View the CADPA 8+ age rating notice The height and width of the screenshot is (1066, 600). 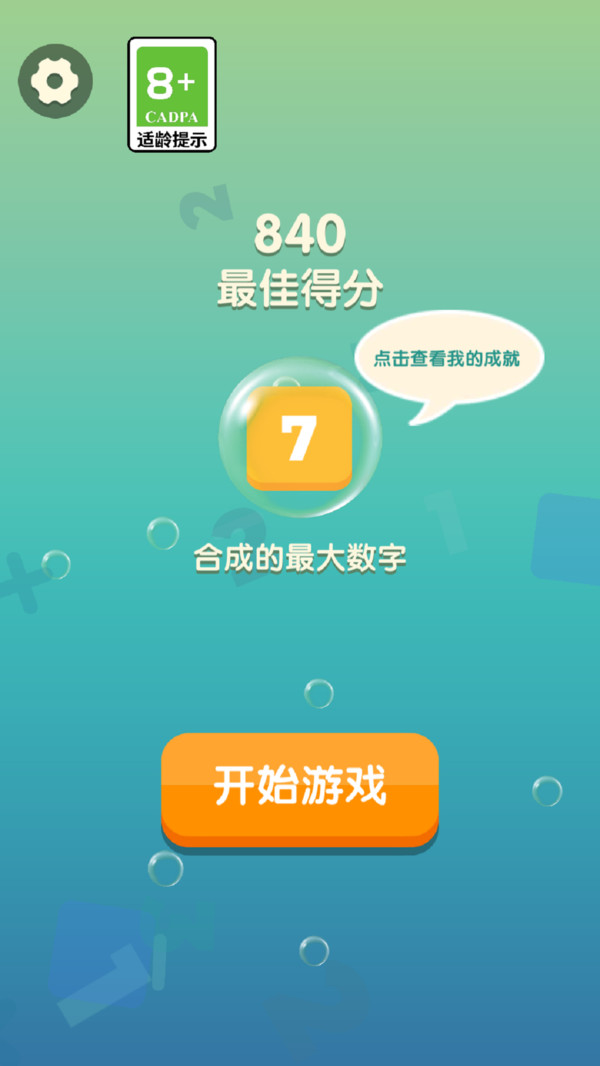click(x=172, y=95)
